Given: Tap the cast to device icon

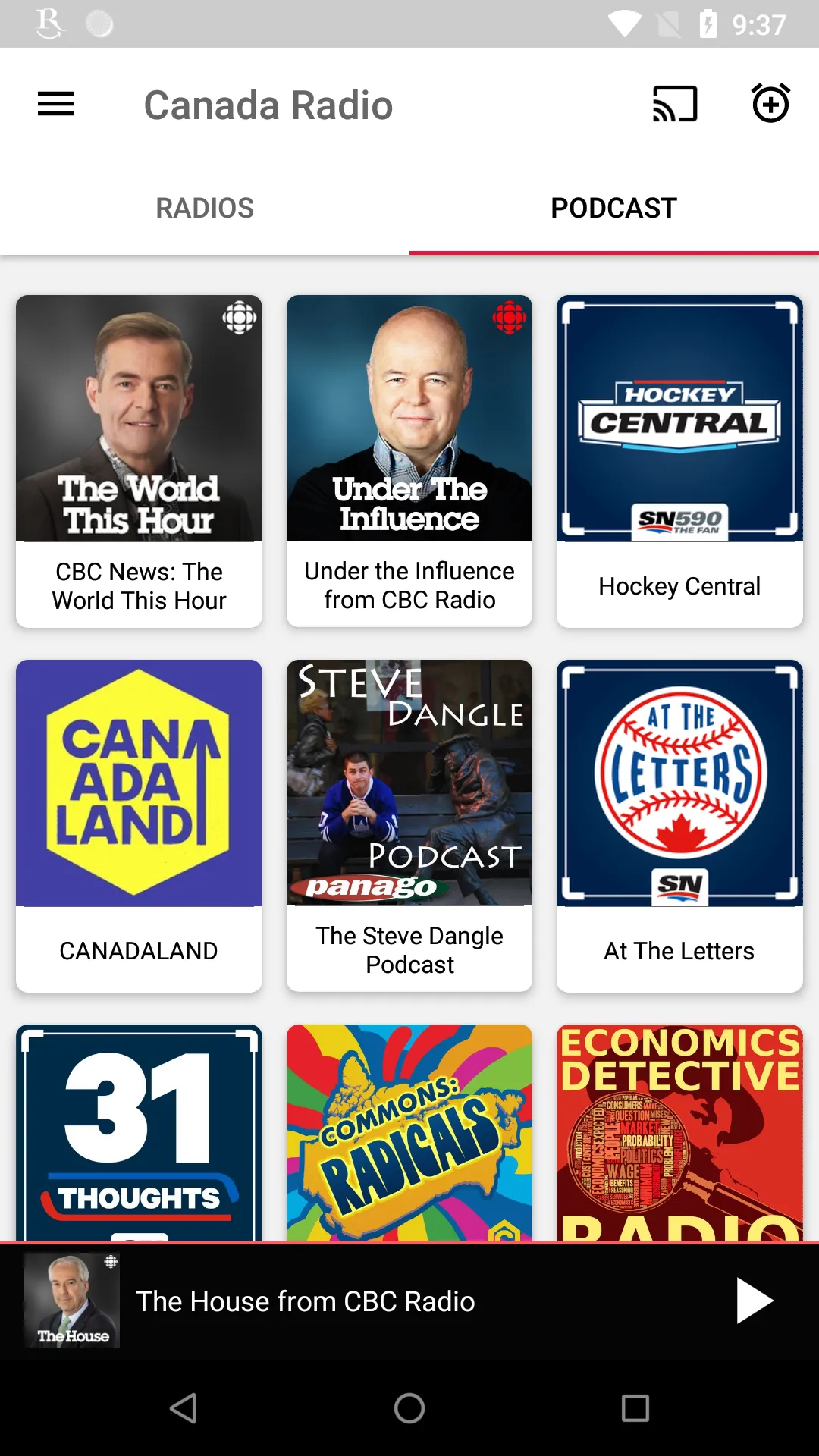Looking at the screenshot, I should (675, 104).
